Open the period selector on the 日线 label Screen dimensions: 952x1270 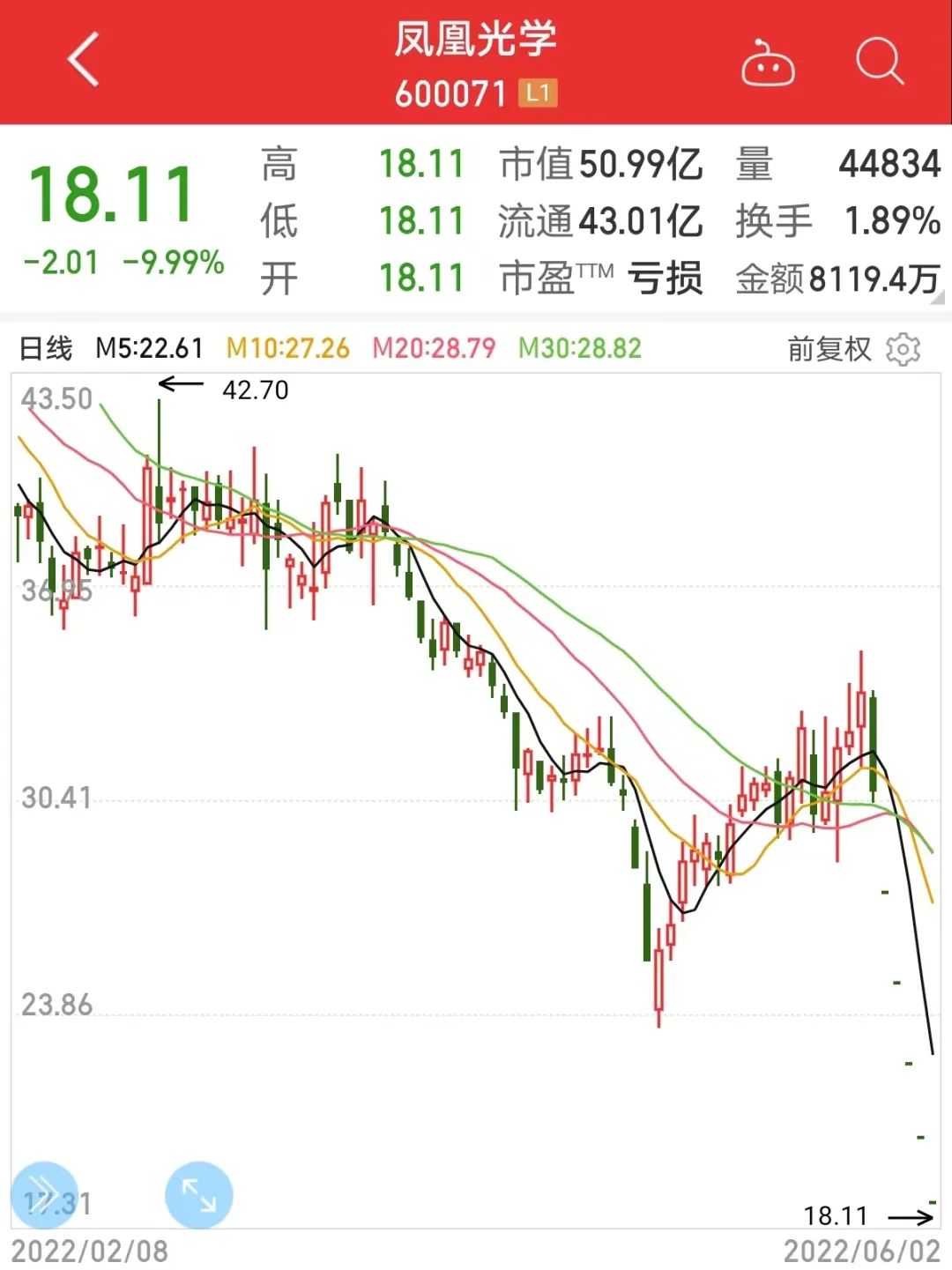point(48,349)
